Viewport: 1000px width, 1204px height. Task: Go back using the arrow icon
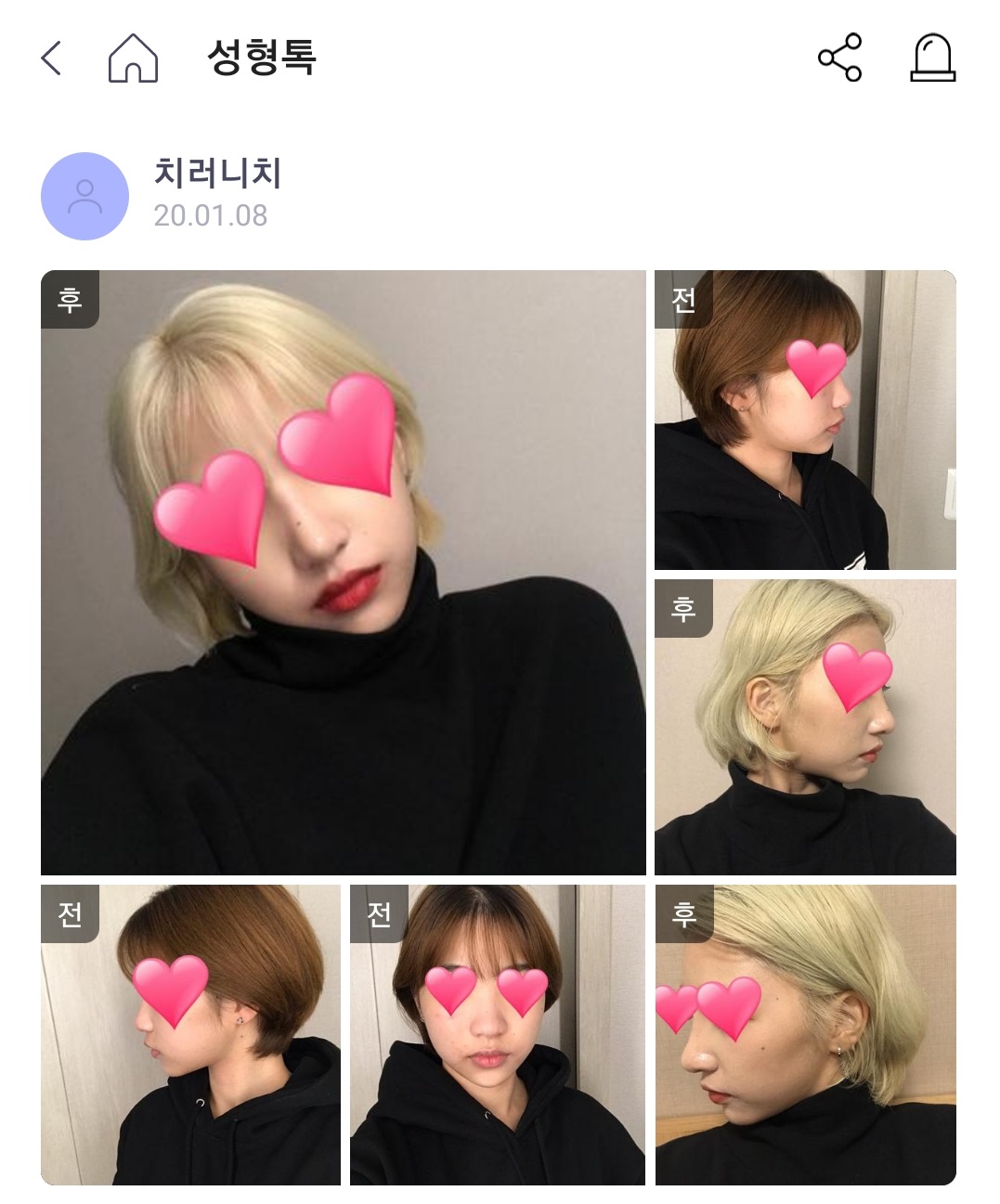click(x=52, y=58)
